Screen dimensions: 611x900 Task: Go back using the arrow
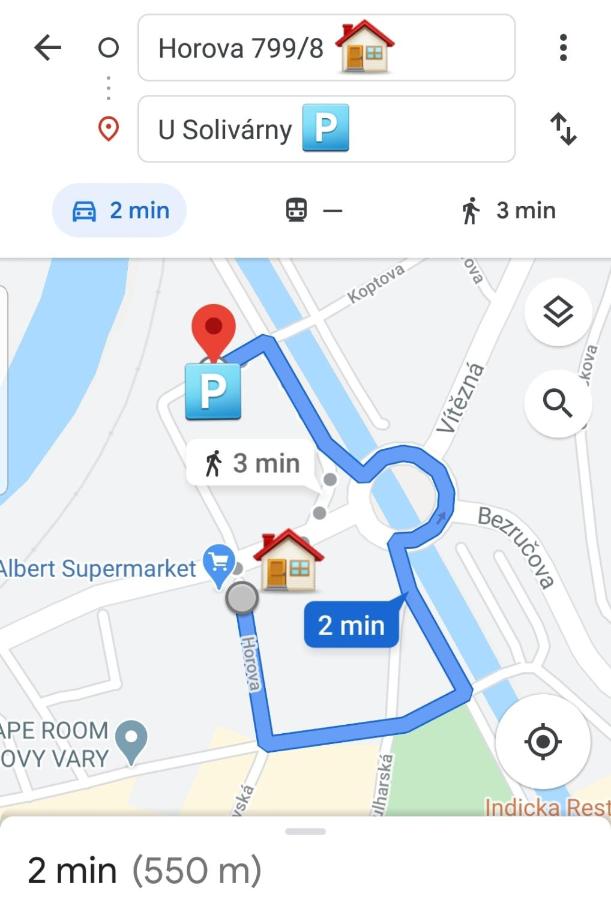coord(48,47)
